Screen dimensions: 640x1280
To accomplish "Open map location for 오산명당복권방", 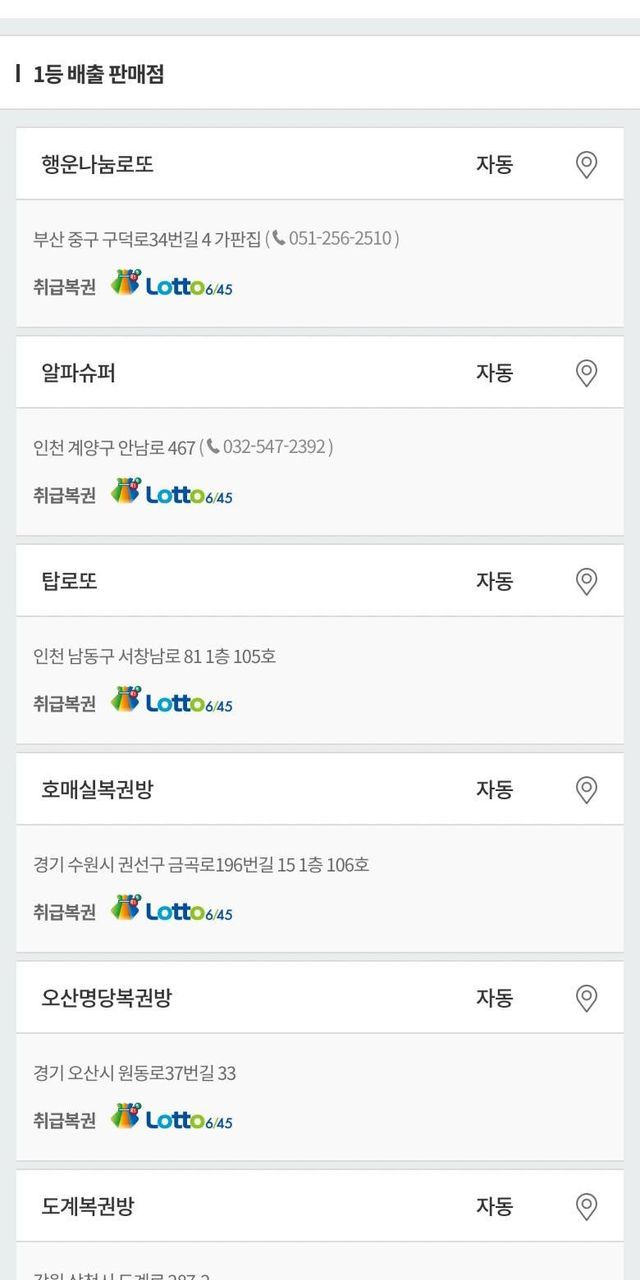I will (587, 998).
